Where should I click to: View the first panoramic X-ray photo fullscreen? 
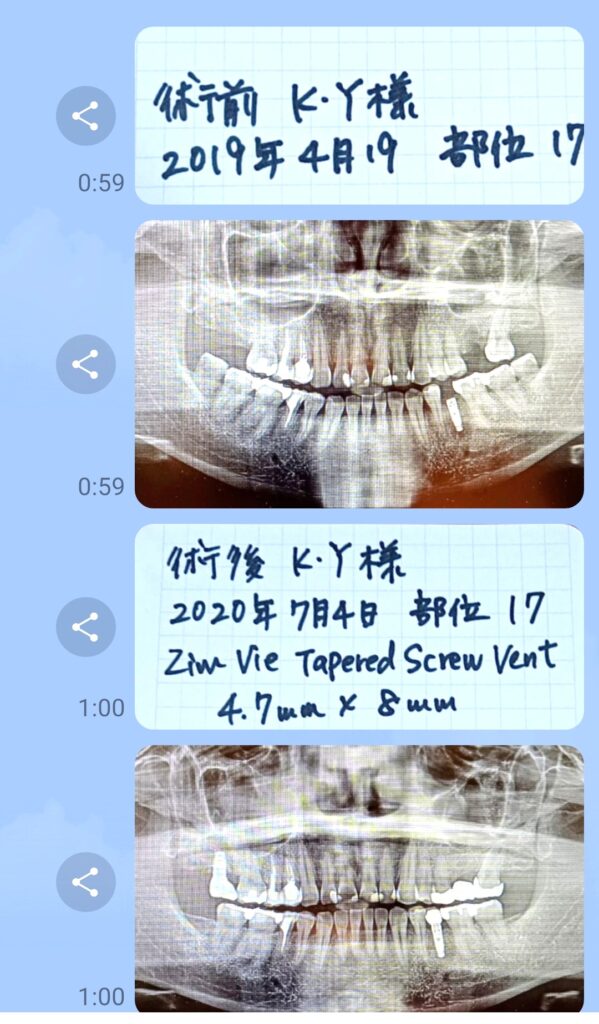(359, 364)
